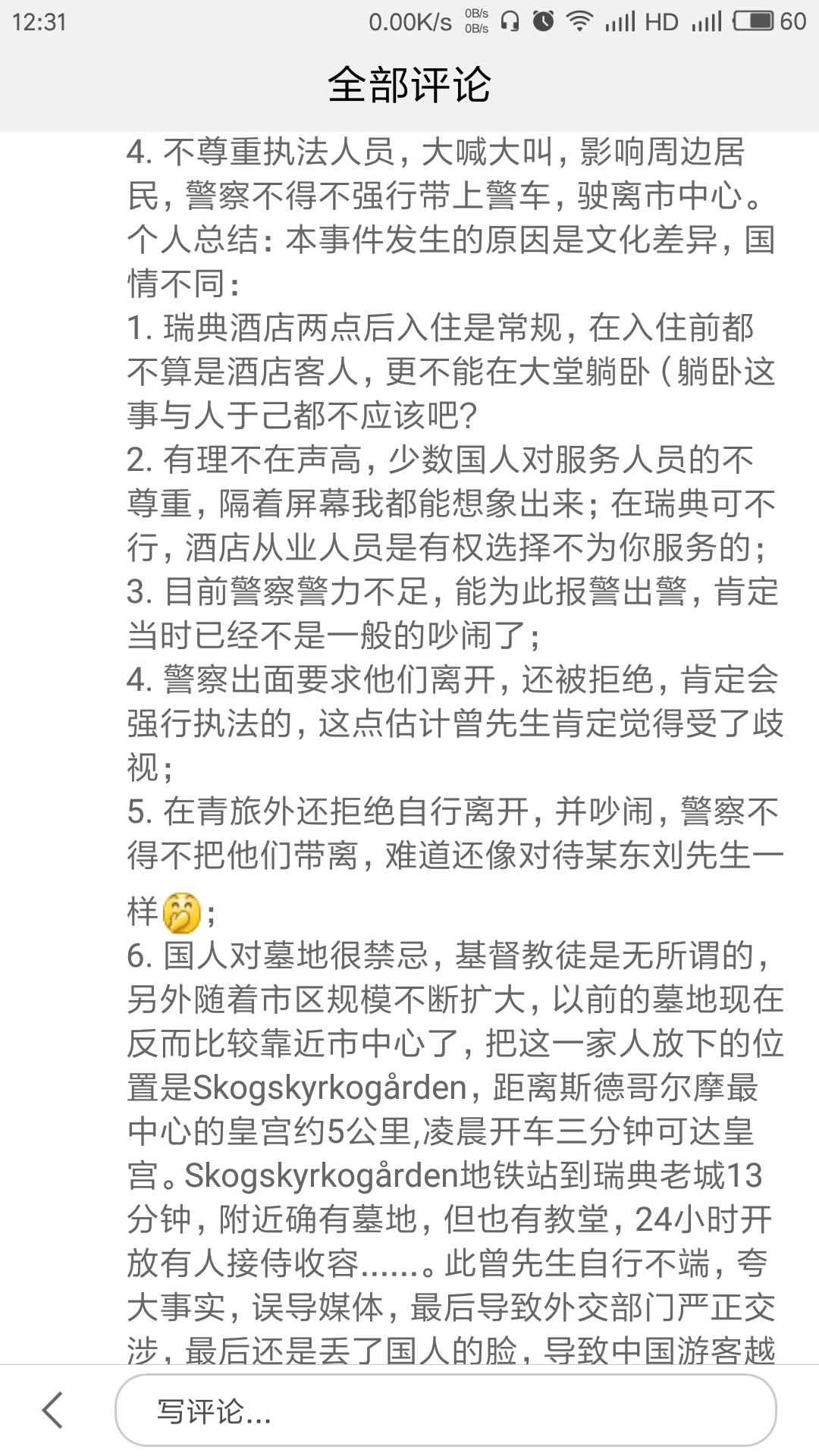The height and width of the screenshot is (1456, 819).
Task: Open the 写评论 comment input field
Action: [x=446, y=1410]
